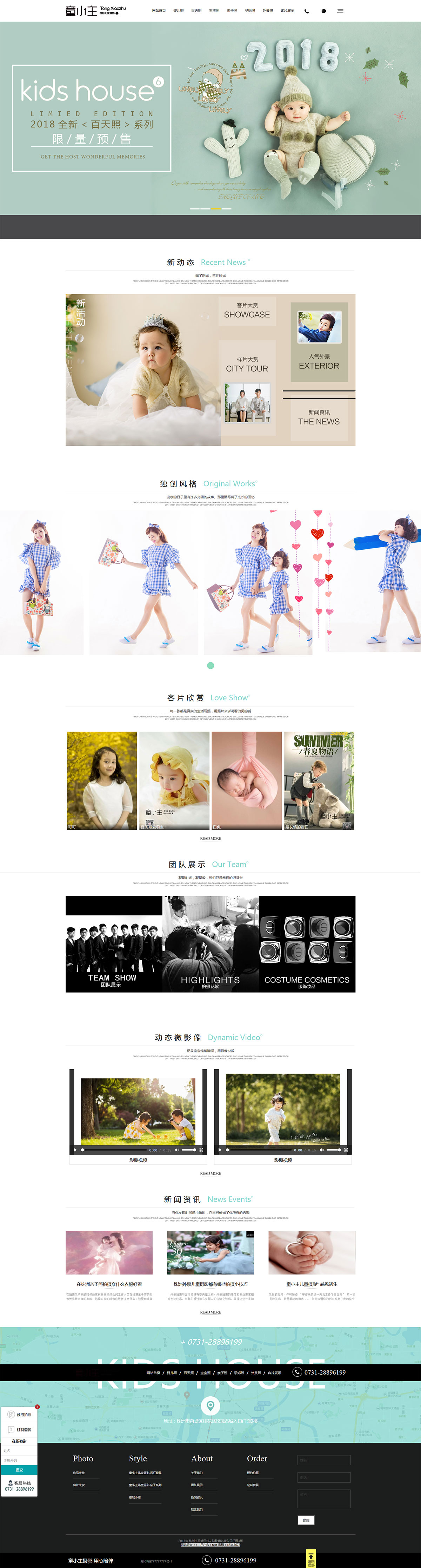
Task: Open the TEAM SHOW 团队展示 card
Action: pos(114,944)
